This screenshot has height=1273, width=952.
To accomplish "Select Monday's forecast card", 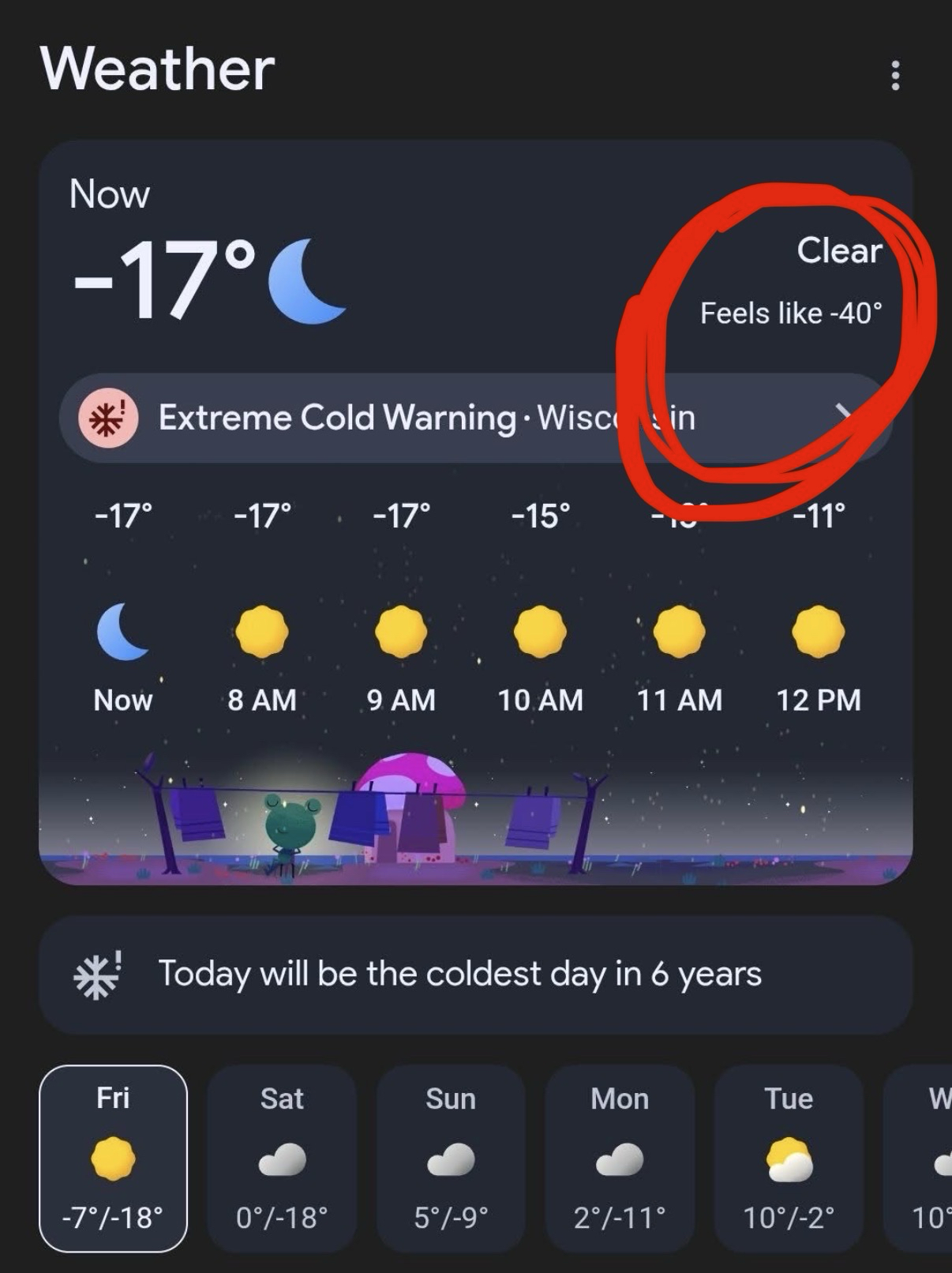I will 620,1158.
